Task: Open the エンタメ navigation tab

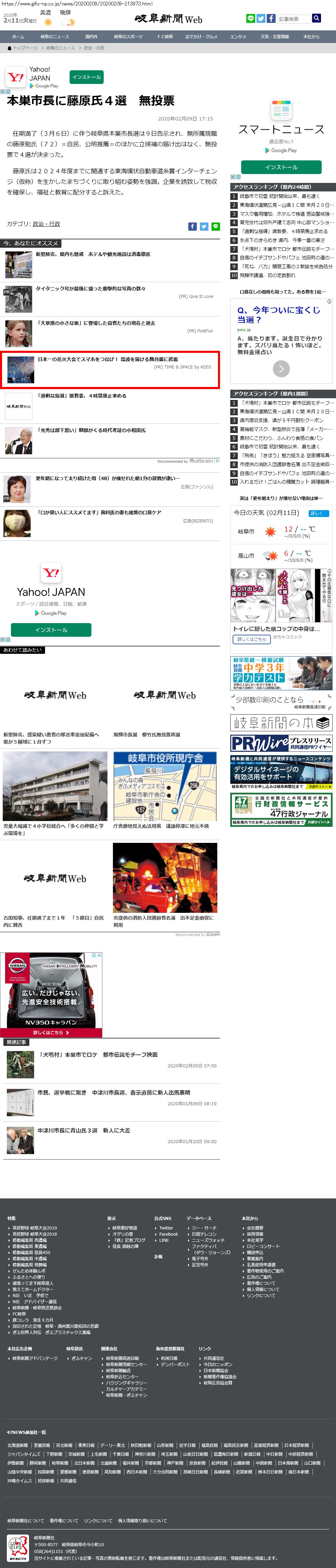Action: [238, 37]
